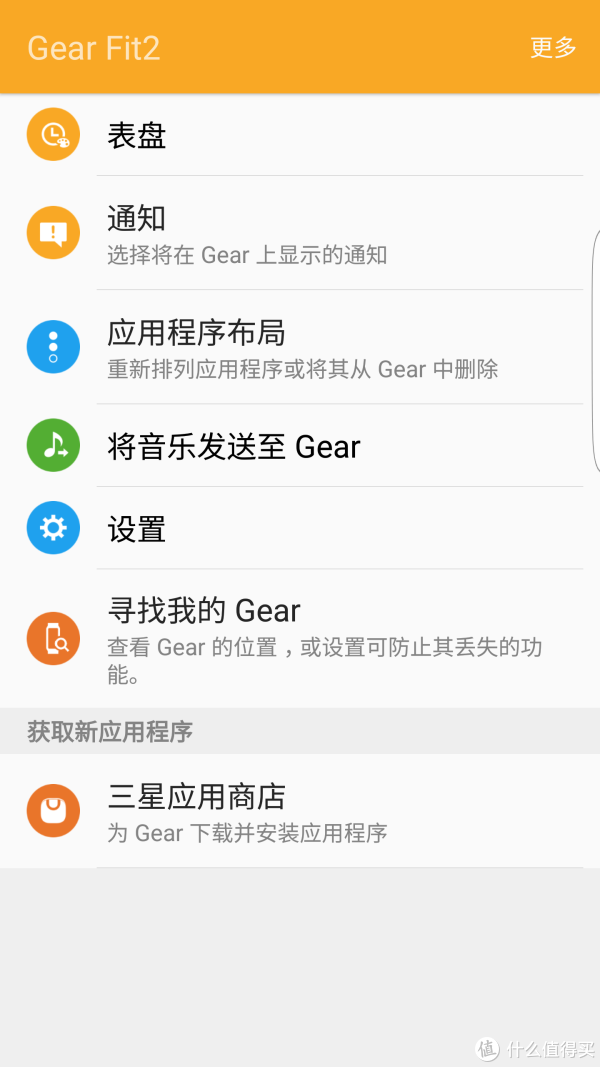Image resolution: width=600 pixels, height=1067 pixels.
Task: Open 三星应用商店
Action: click(x=300, y=810)
